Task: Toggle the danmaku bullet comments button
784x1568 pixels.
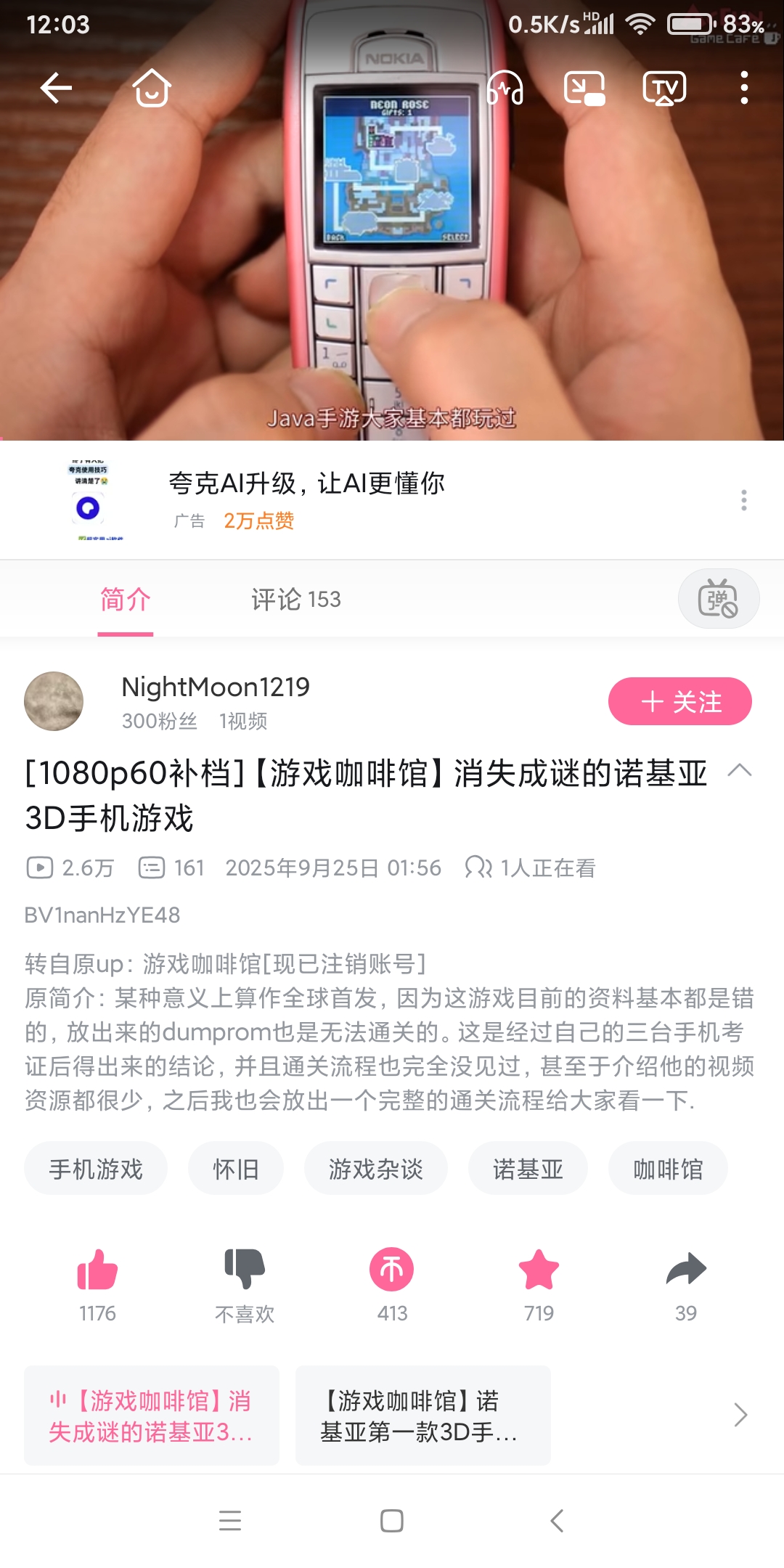Action: [x=719, y=600]
